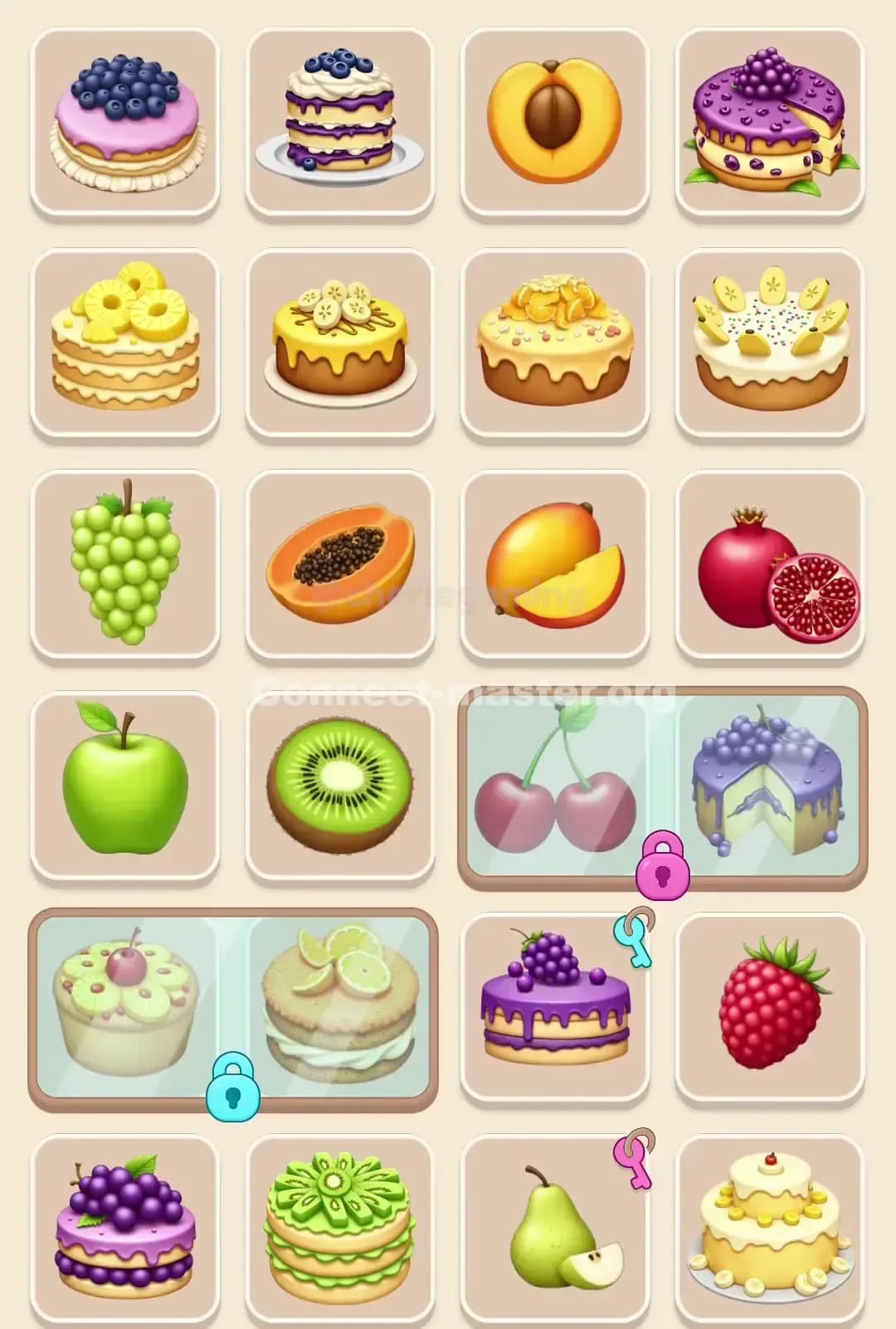Image resolution: width=896 pixels, height=1329 pixels.
Task: Select the banana cake with yellow icing
Action: [x=338, y=338]
